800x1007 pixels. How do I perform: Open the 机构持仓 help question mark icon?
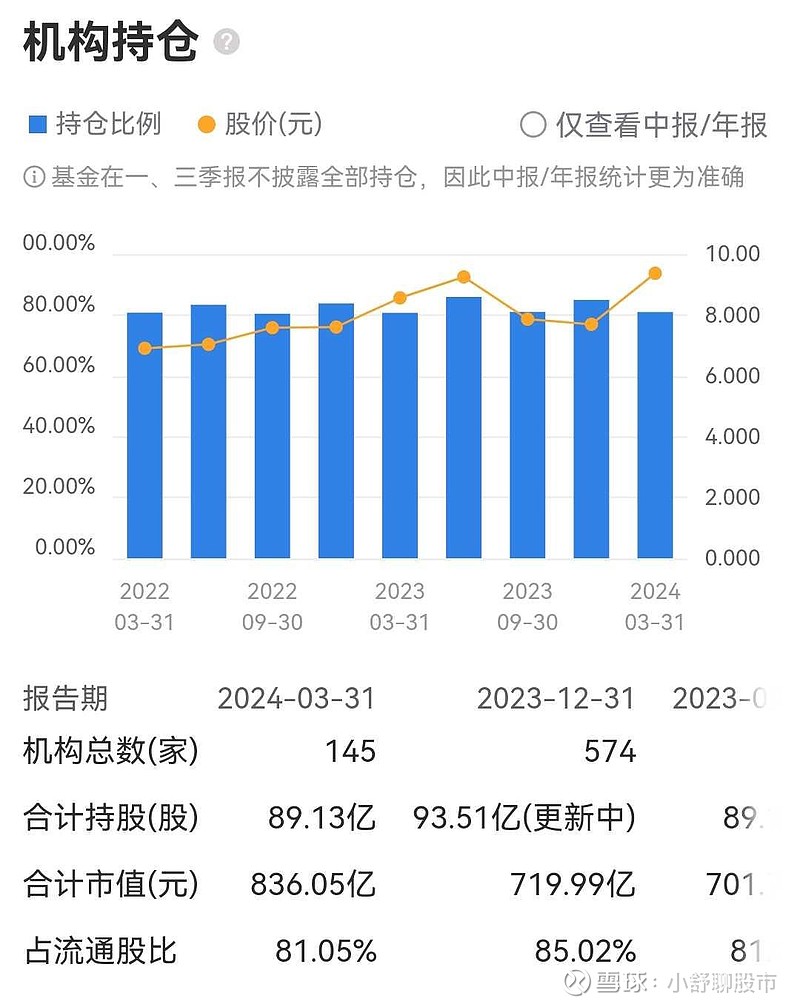pos(225,42)
